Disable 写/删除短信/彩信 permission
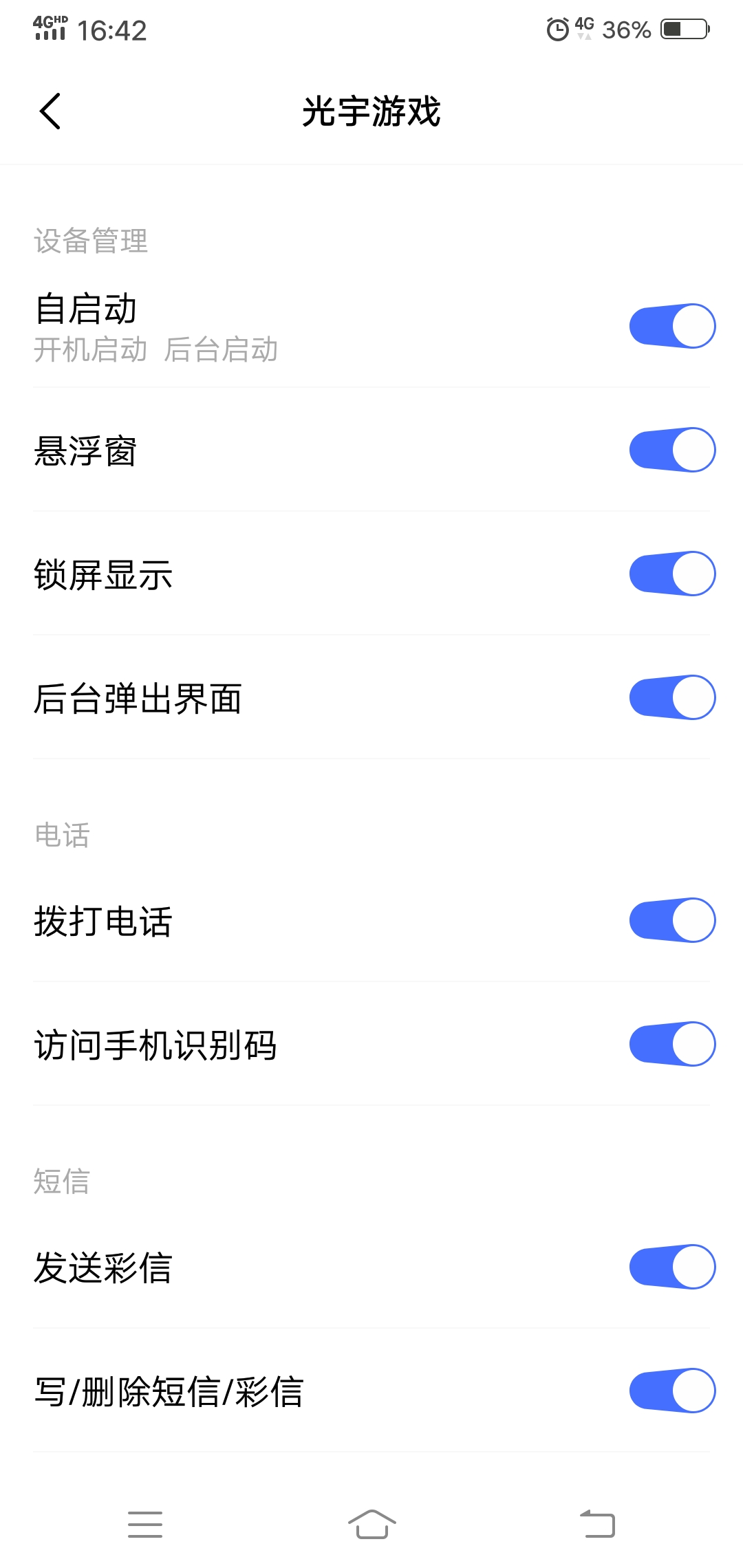743x1568 pixels. pos(672,1391)
